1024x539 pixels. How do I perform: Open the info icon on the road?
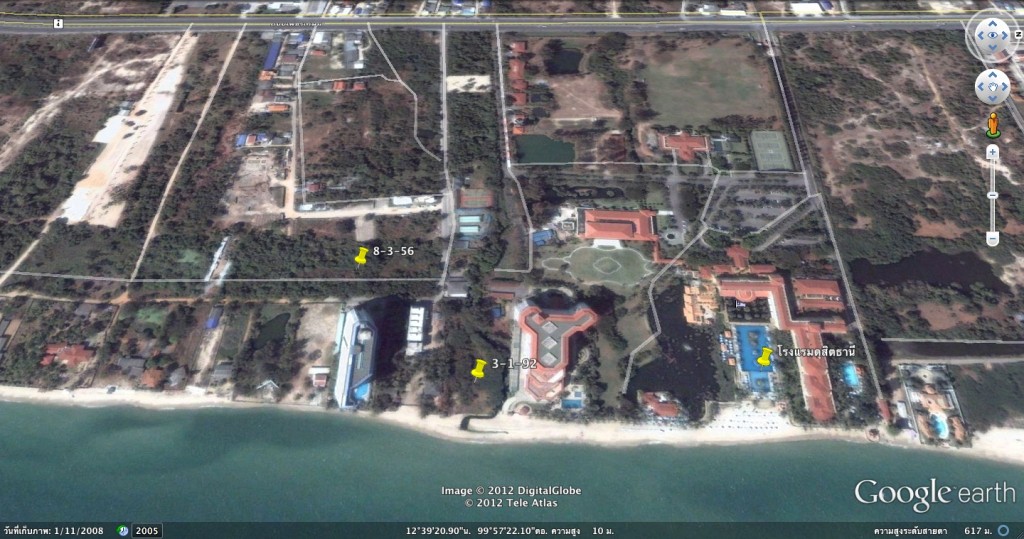(59, 23)
